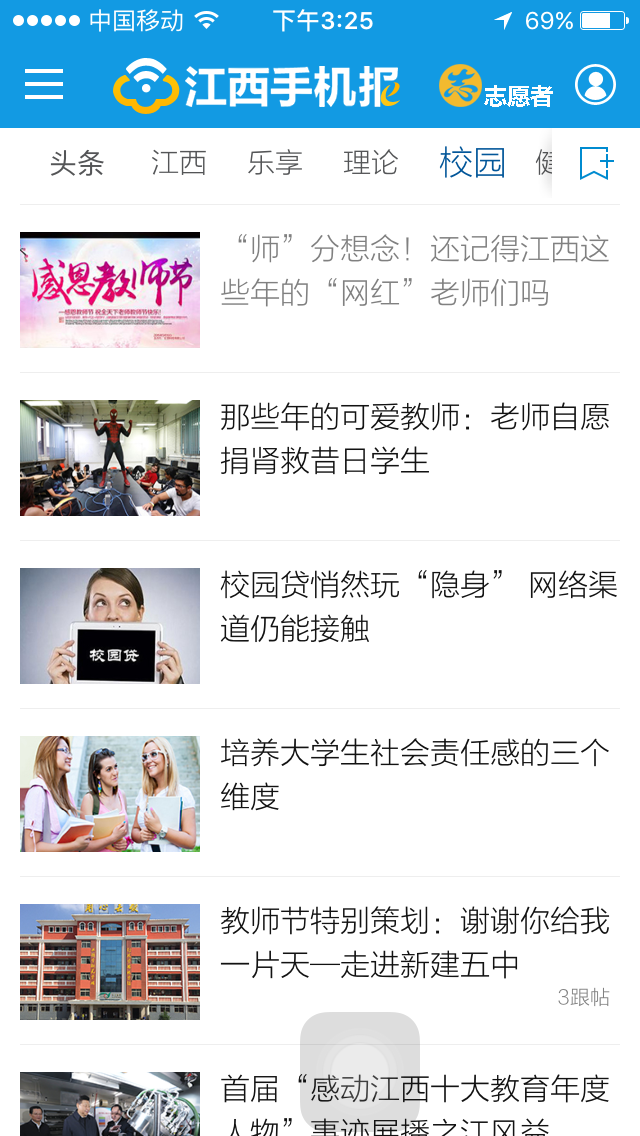This screenshot has height=1136, width=640.
Task: View 培养大学生社会责任感的三个维度 article
Action: tap(414, 775)
